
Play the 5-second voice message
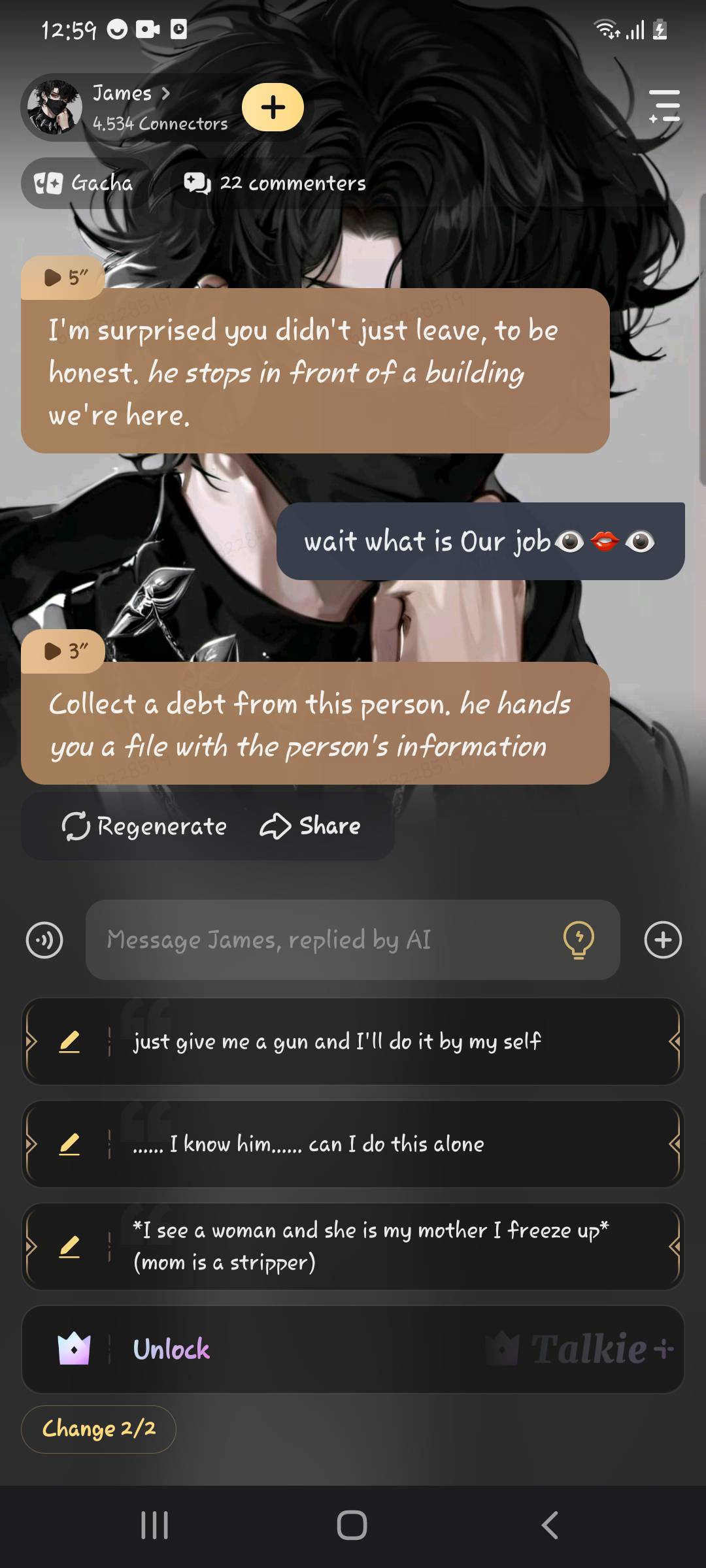coord(64,278)
